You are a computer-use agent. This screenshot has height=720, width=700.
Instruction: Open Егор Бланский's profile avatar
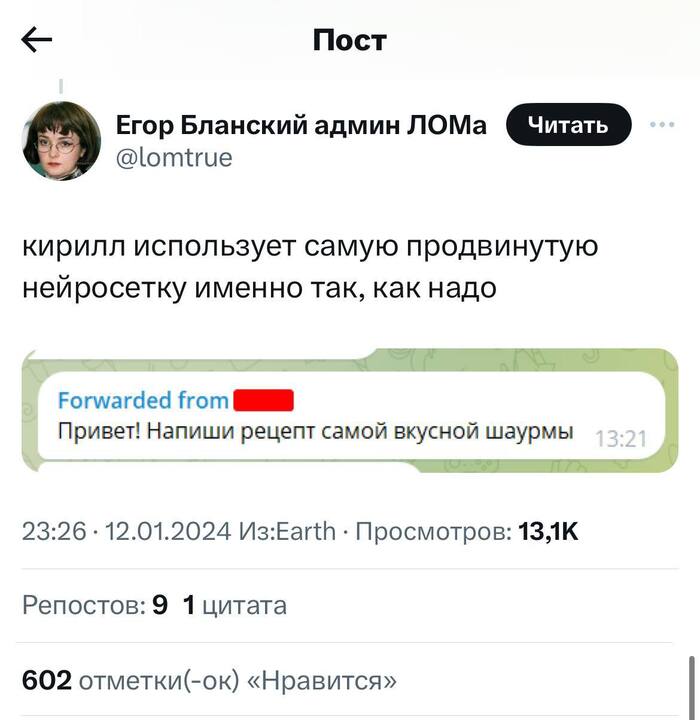coord(62,140)
